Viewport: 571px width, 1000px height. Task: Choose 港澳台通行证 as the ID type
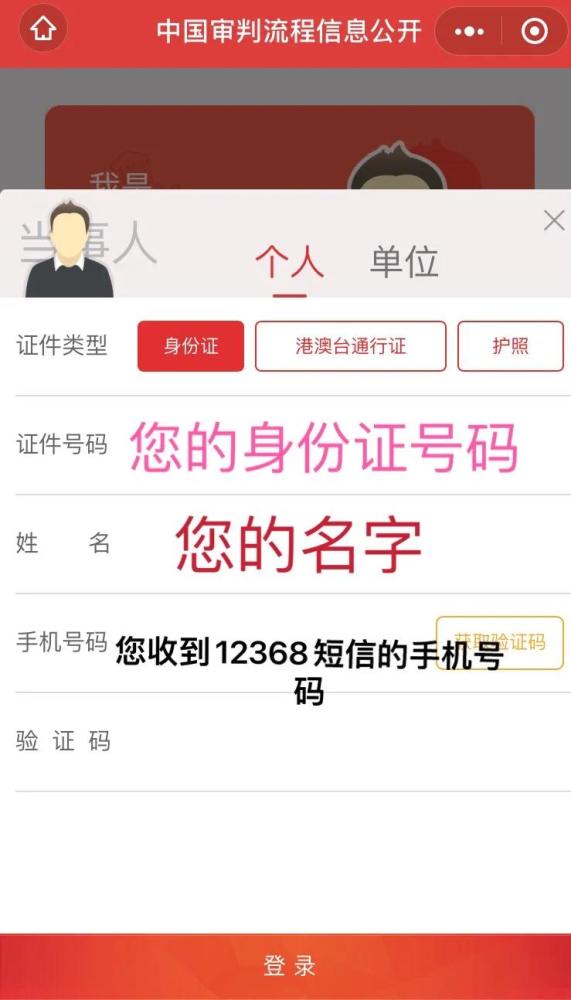tap(351, 346)
